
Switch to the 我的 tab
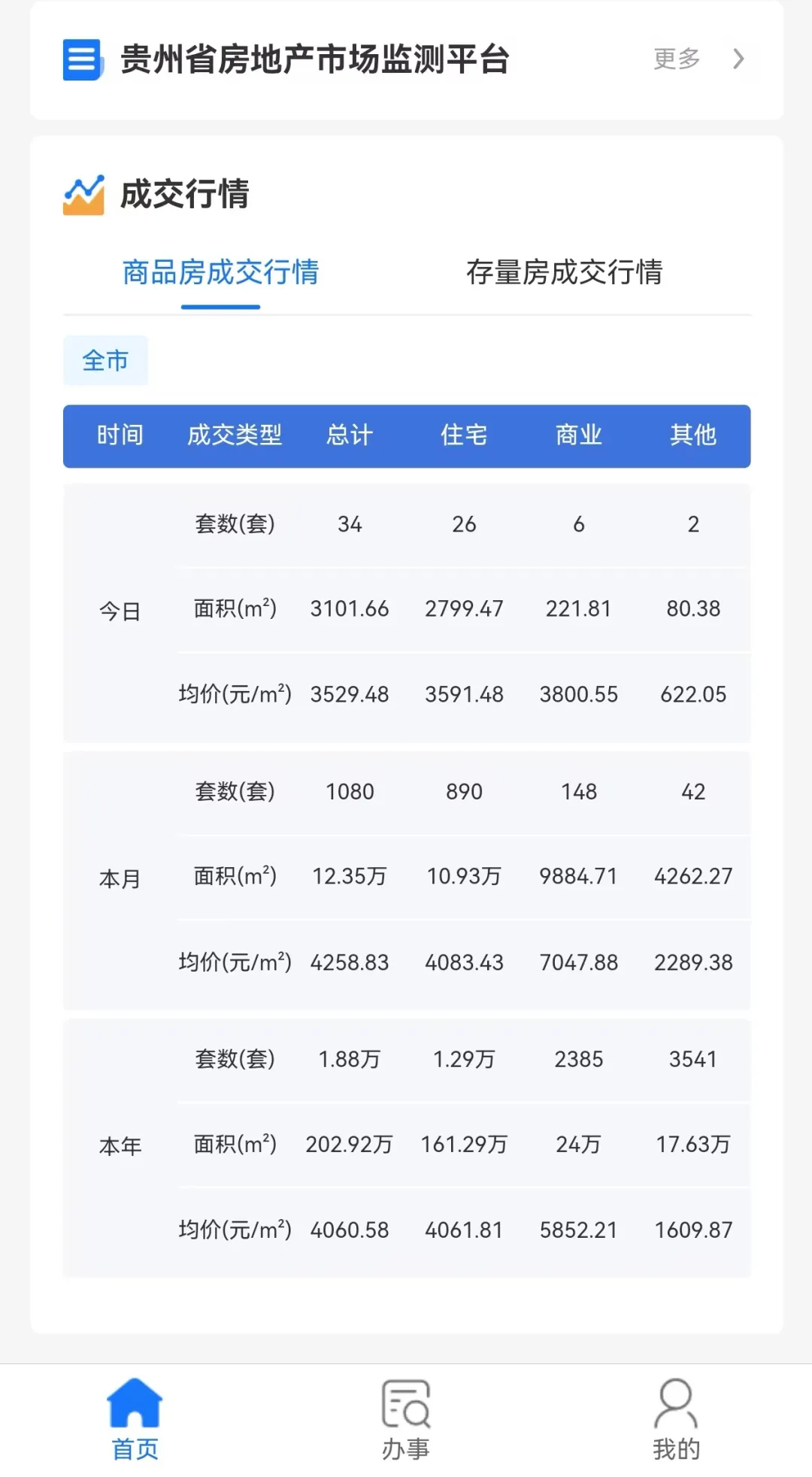point(676,1419)
